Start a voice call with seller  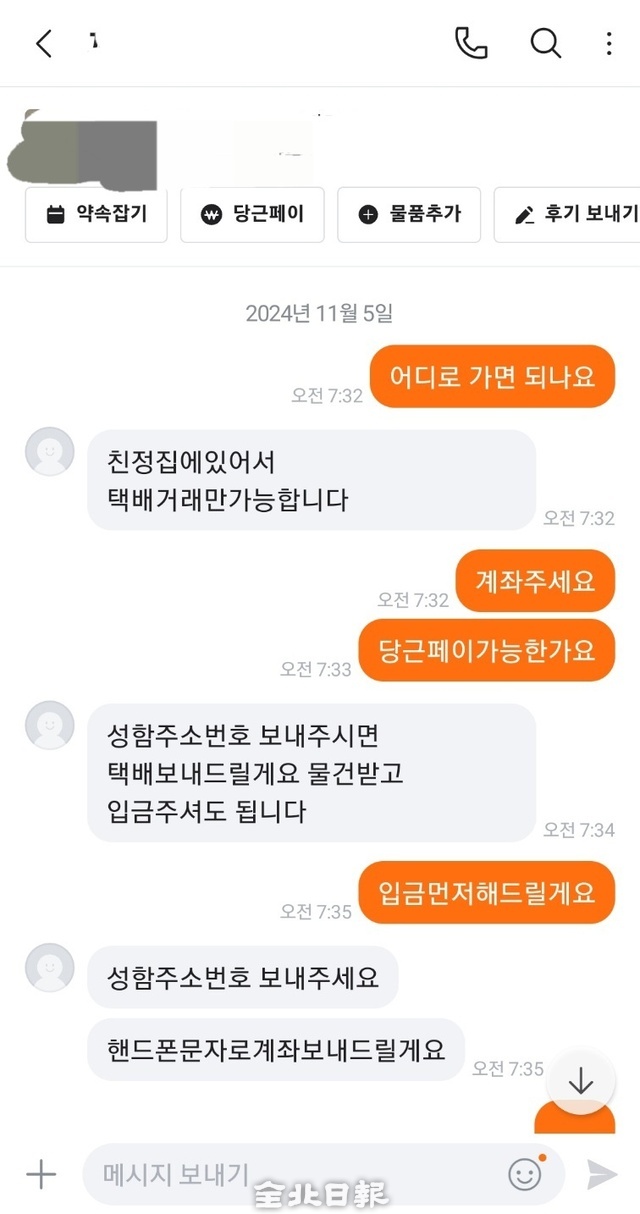click(x=471, y=43)
